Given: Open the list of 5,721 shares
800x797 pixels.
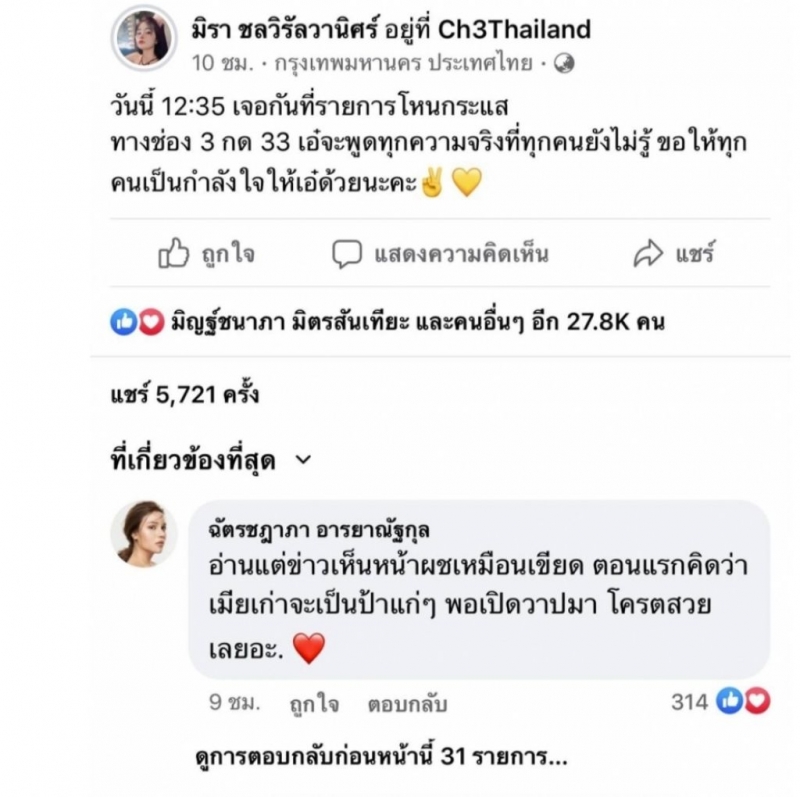Looking at the screenshot, I should click(184, 394).
